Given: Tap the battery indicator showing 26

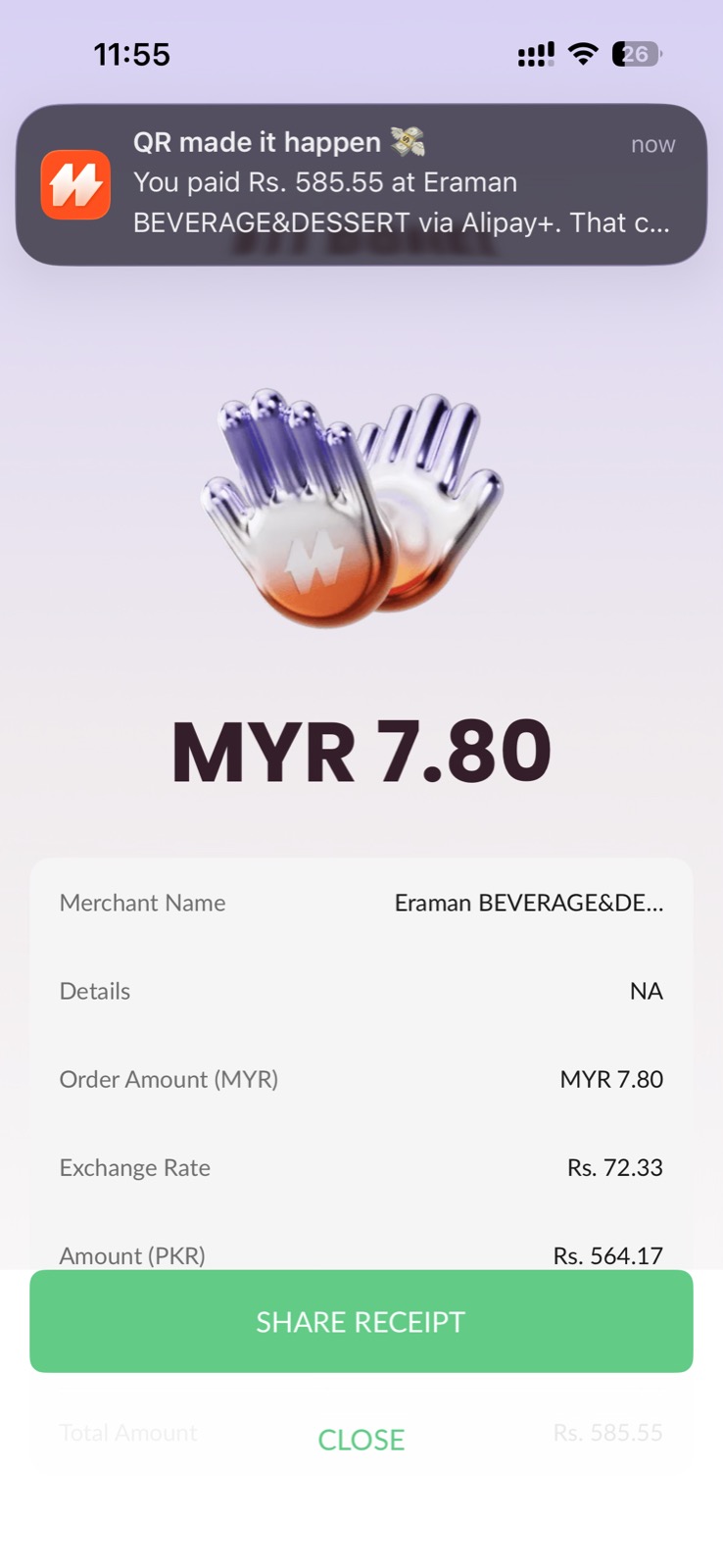Looking at the screenshot, I should [x=636, y=54].
